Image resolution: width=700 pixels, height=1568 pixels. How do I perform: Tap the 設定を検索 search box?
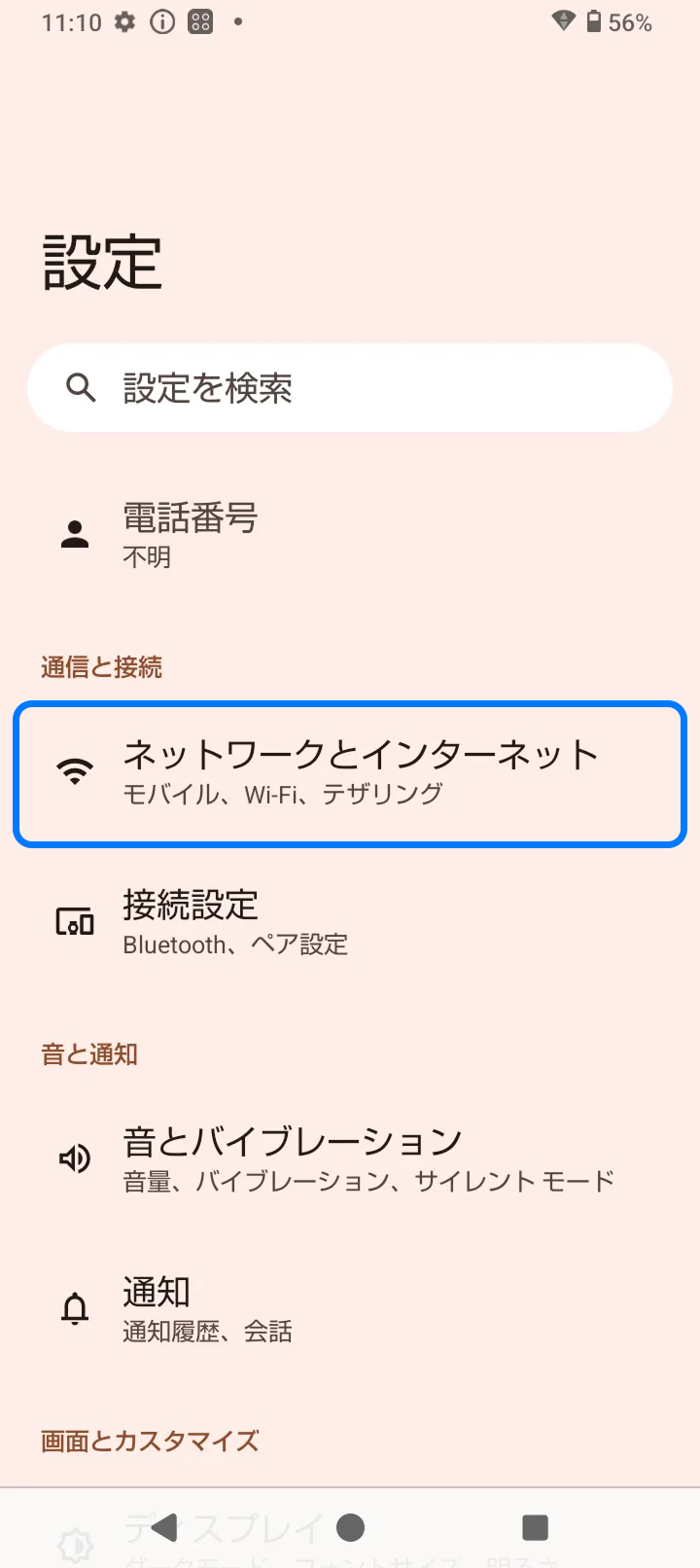(x=350, y=388)
